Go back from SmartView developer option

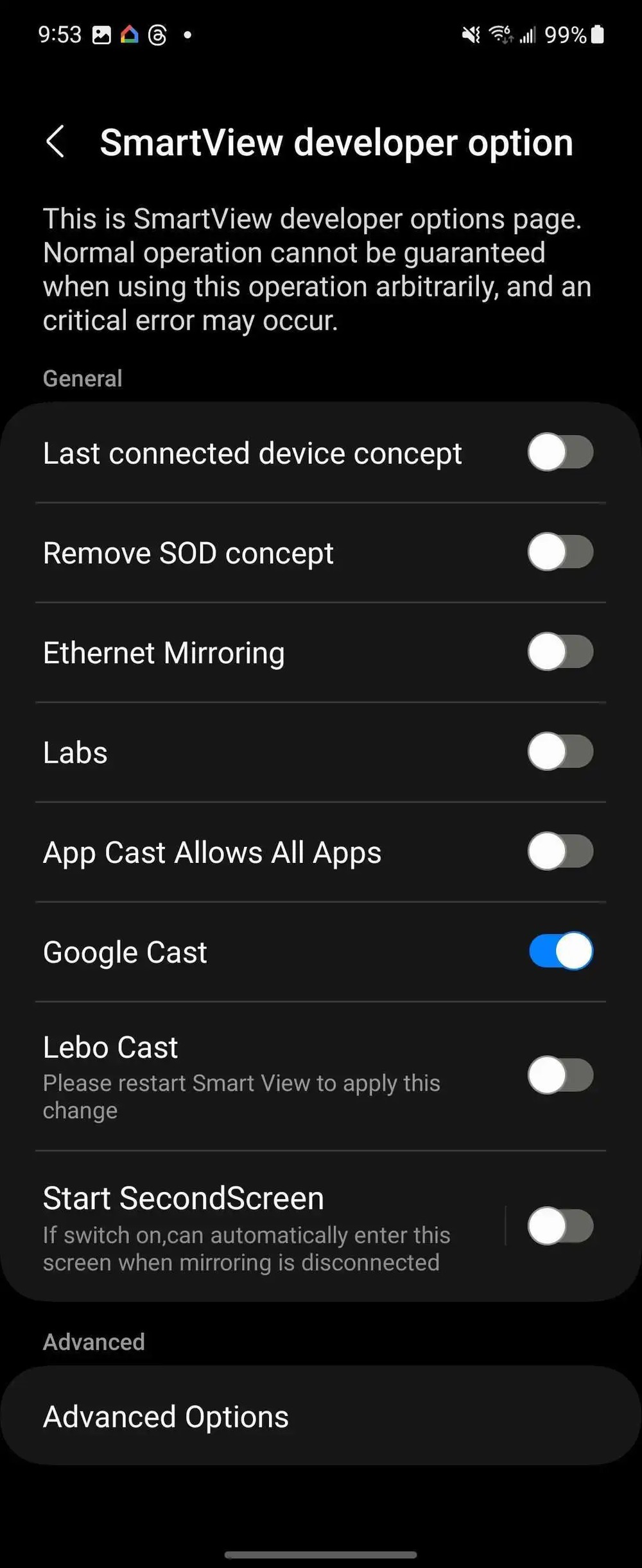(x=55, y=141)
